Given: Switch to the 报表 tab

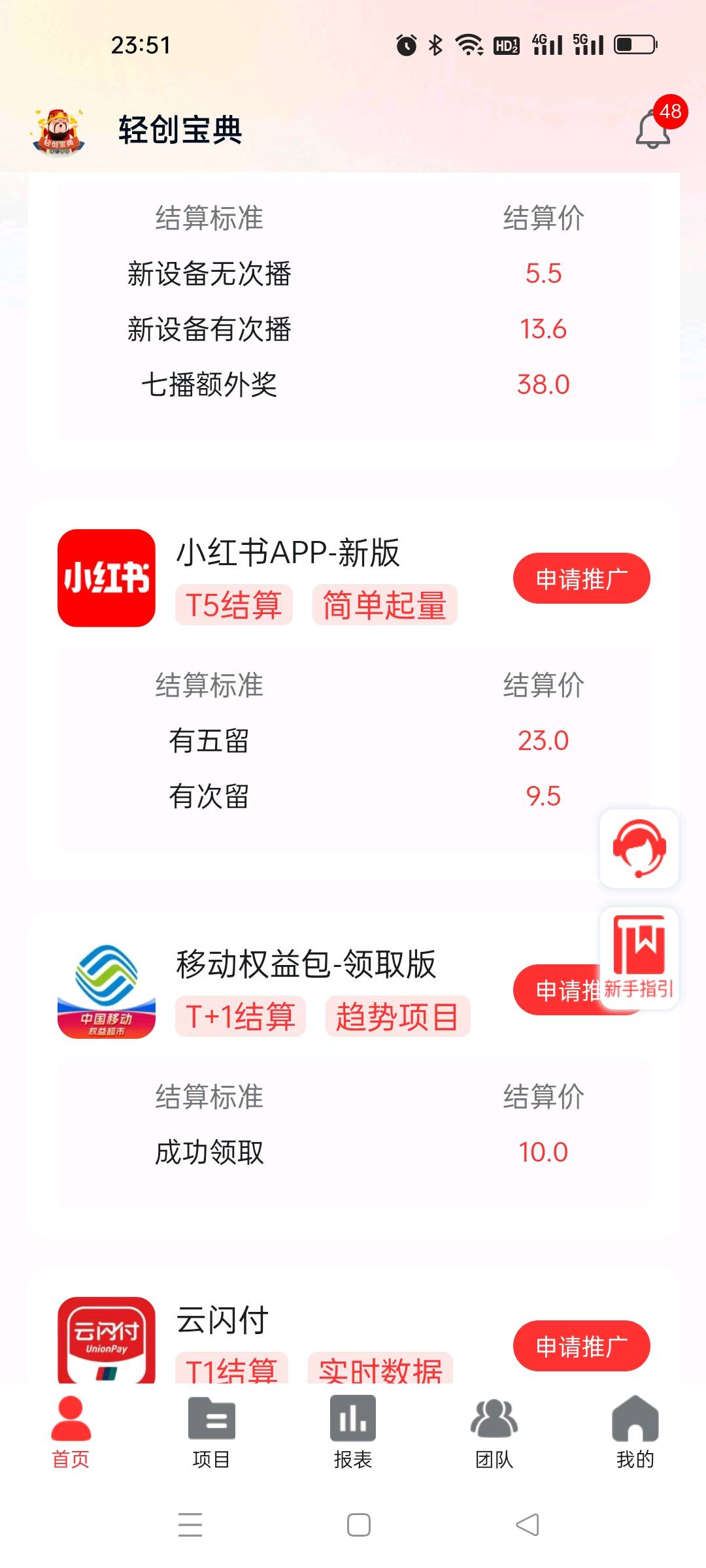Looking at the screenshot, I should click(x=353, y=1432).
